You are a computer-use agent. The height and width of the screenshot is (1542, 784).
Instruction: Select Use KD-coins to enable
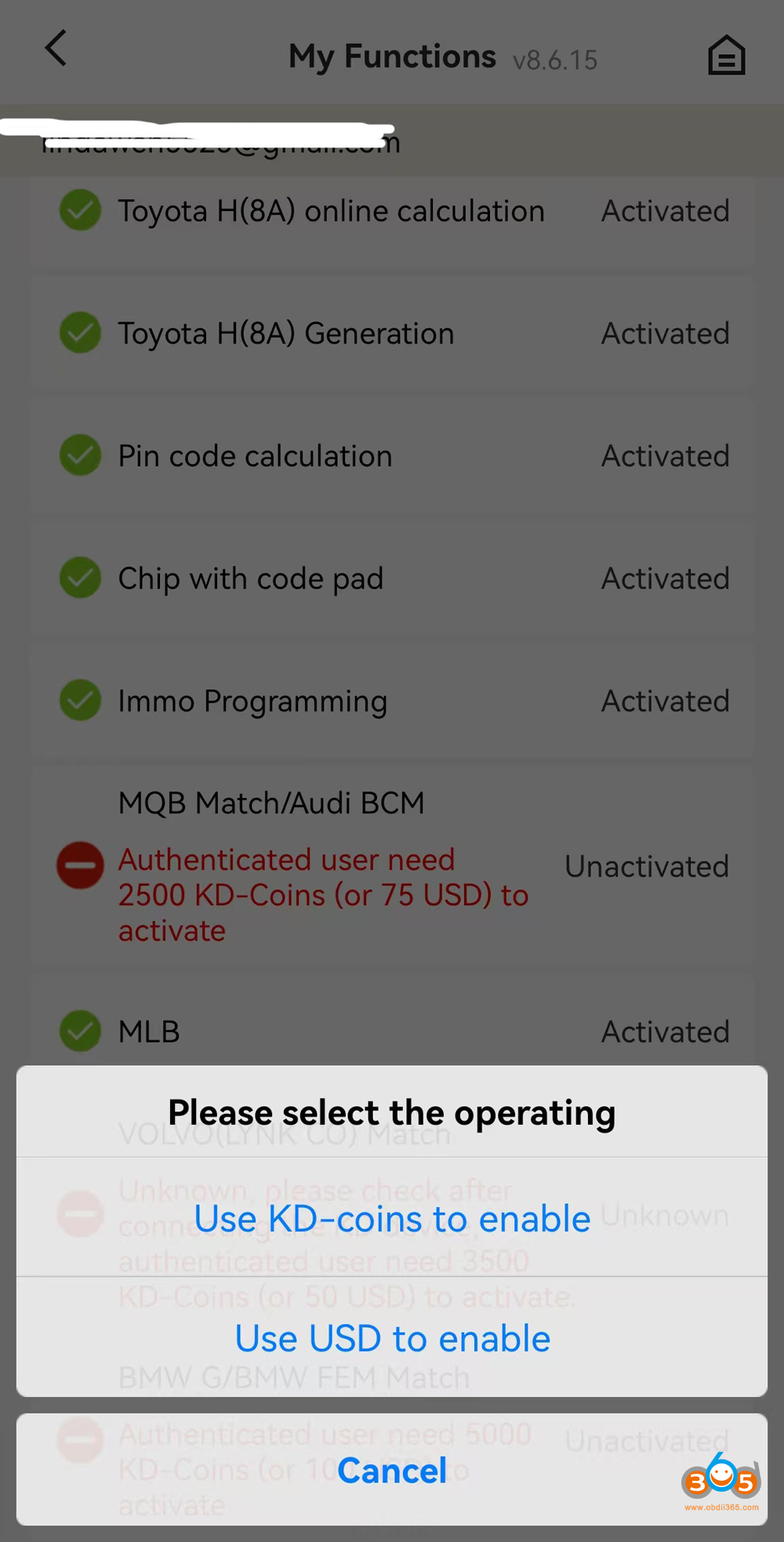click(392, 1218)
